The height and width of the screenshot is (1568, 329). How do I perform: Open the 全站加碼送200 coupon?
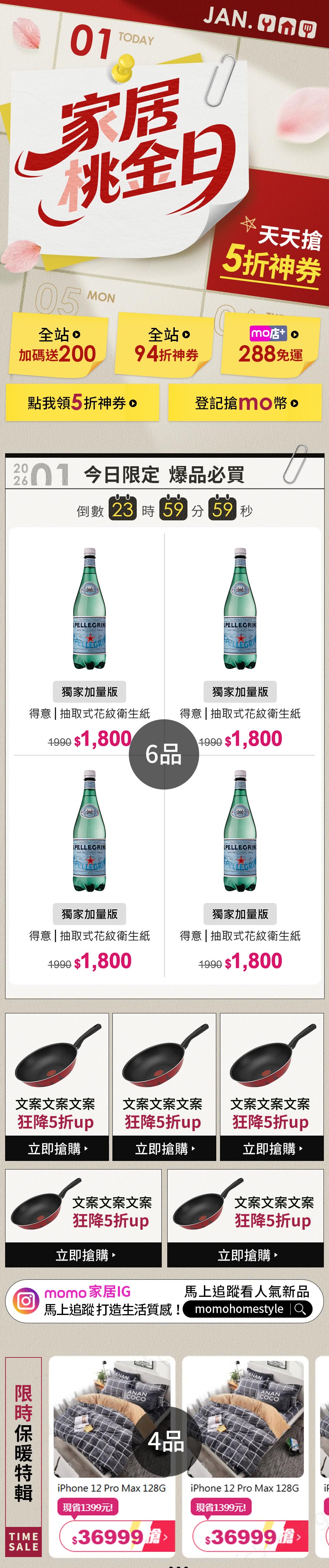[58, 344]
